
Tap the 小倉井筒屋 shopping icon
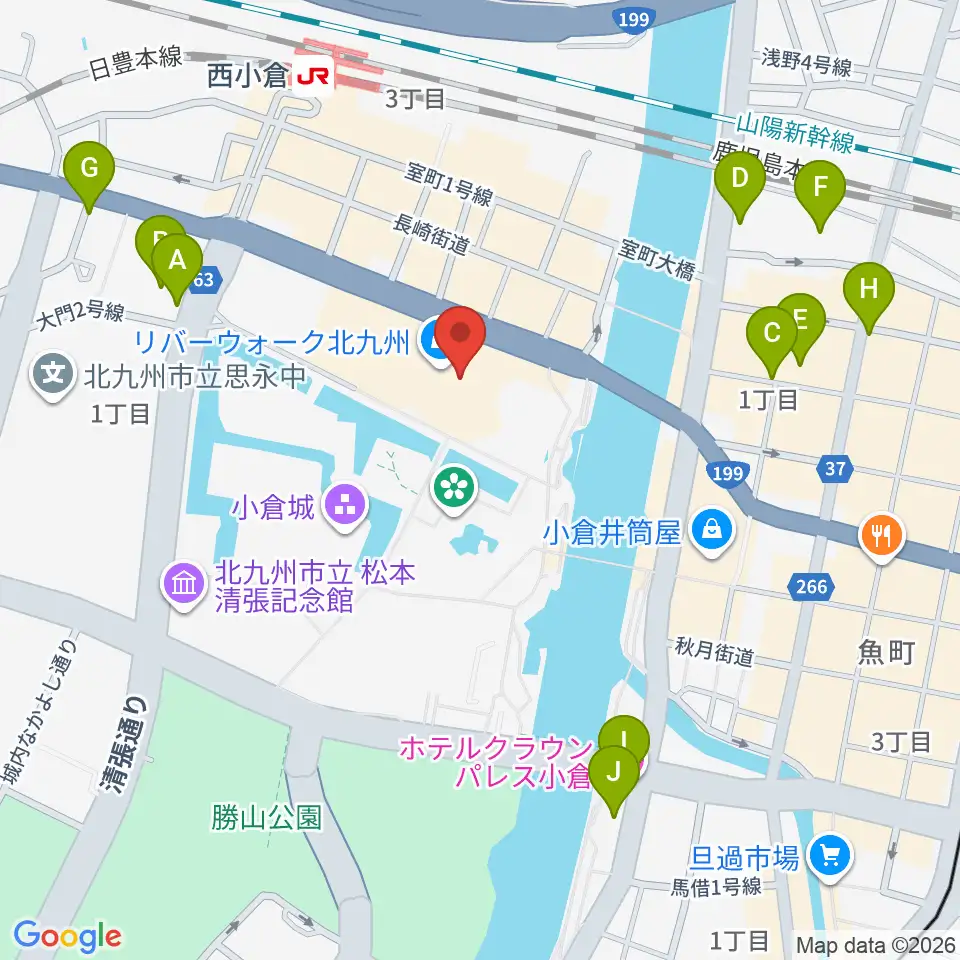711,531
